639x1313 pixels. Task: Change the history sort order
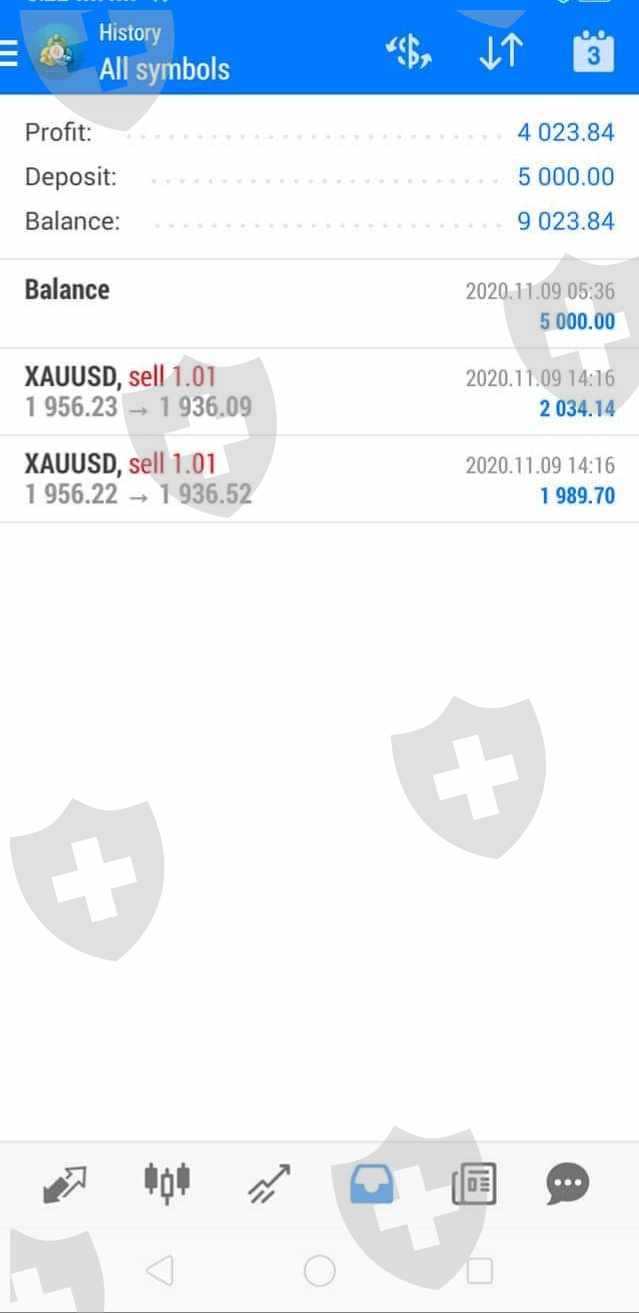(x=500, y=53)
